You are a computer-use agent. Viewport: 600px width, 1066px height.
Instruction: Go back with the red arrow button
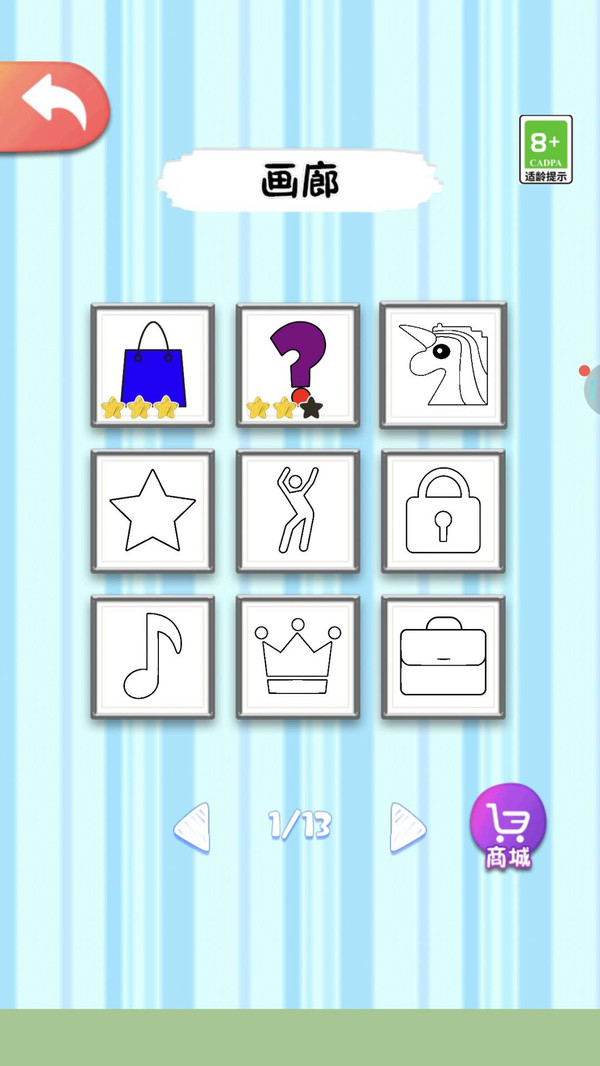[54, 106]
